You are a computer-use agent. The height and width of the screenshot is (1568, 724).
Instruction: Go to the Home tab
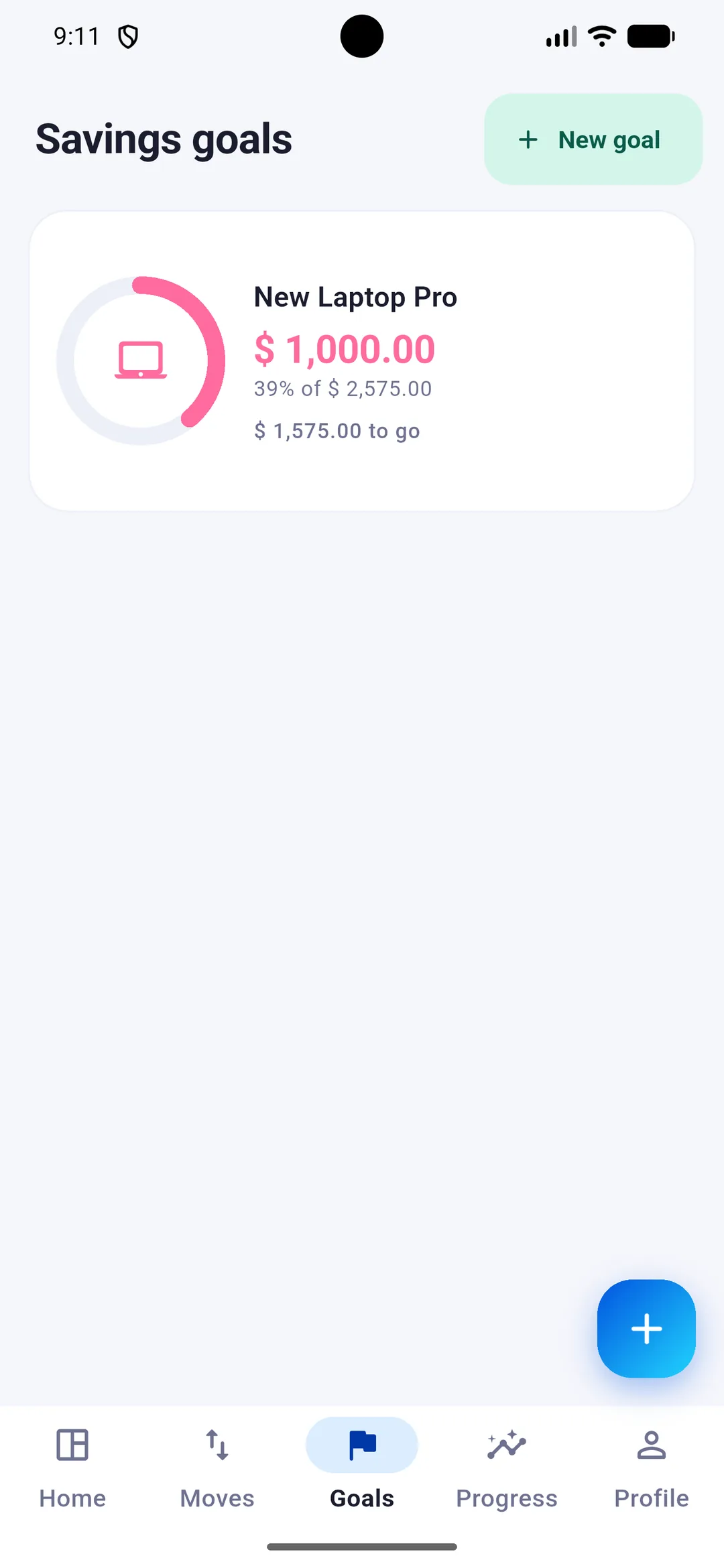click(72, 1467)
